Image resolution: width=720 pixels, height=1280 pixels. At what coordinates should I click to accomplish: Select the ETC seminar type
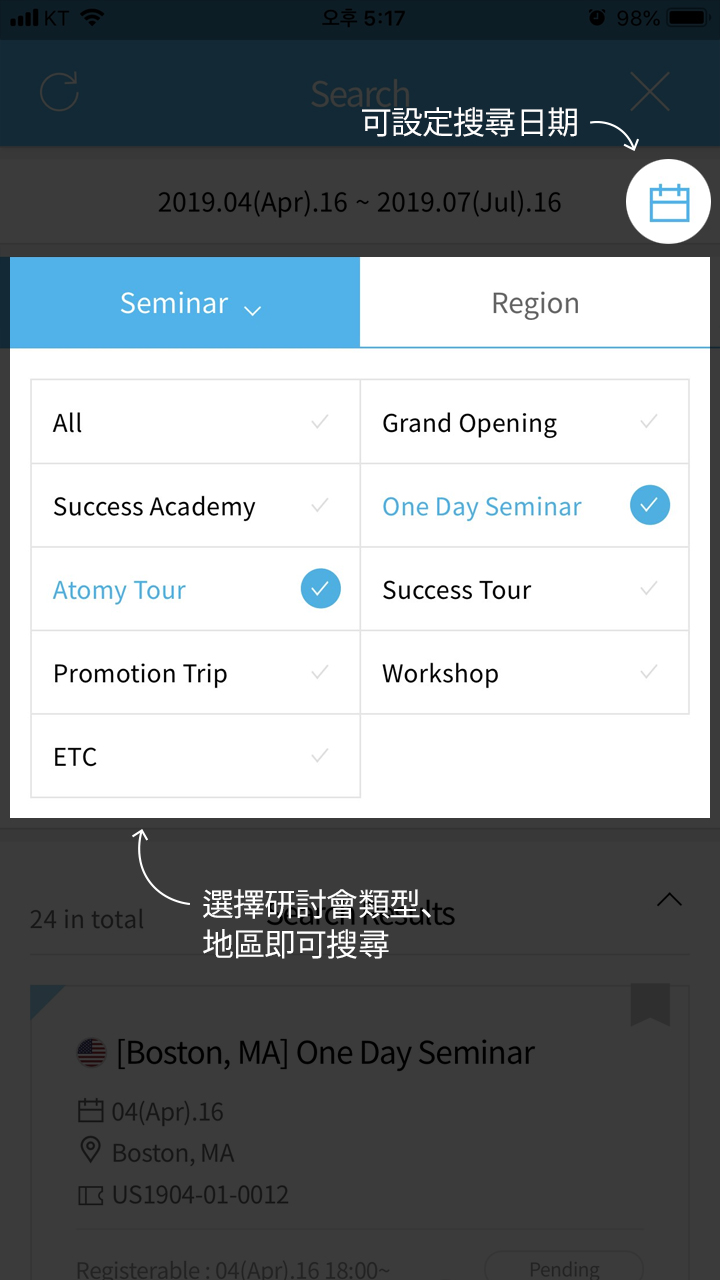pyautogui.click(x=195, y=757)
